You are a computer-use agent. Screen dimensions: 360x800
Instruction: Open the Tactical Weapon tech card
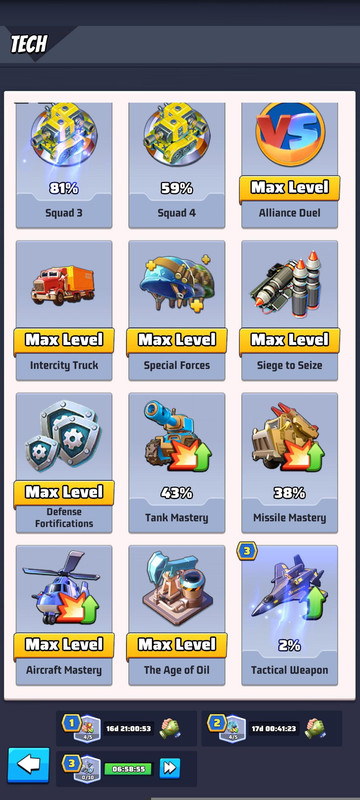(x=289, y=615)
